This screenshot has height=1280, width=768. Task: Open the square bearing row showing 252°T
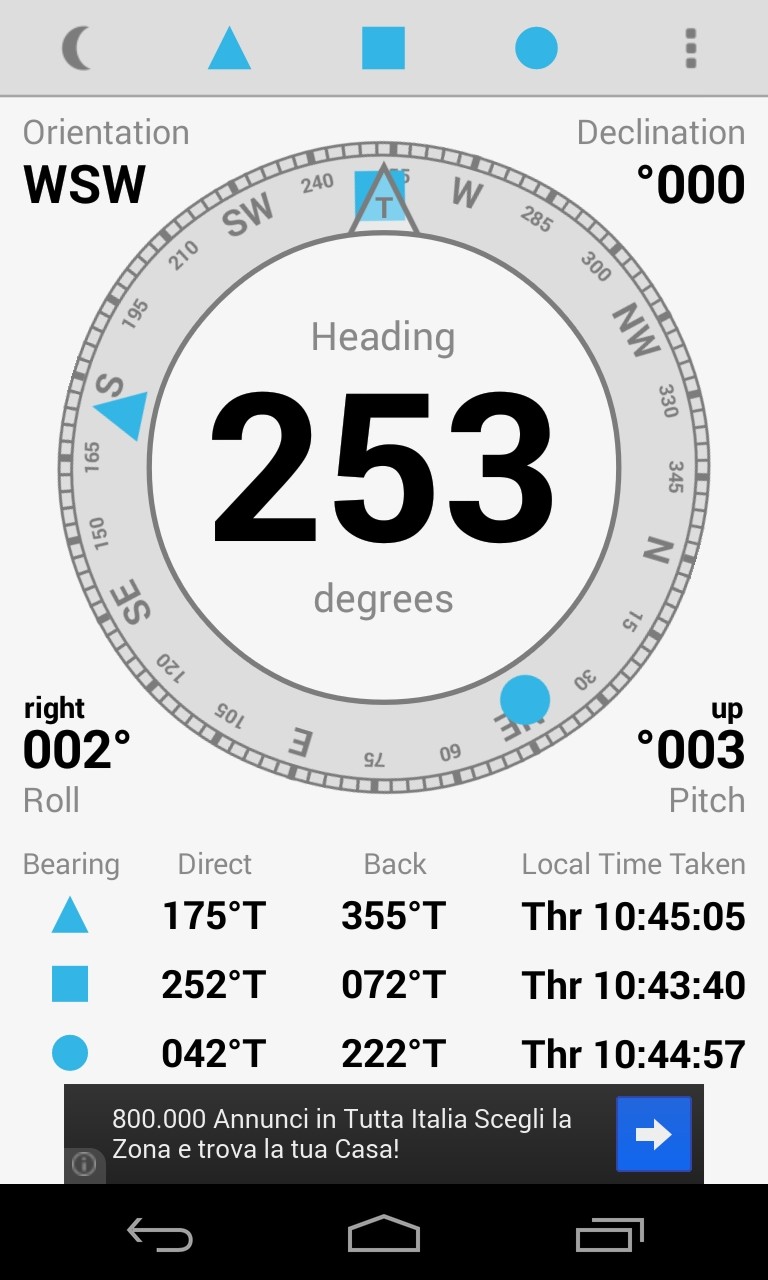coord(384,985)
